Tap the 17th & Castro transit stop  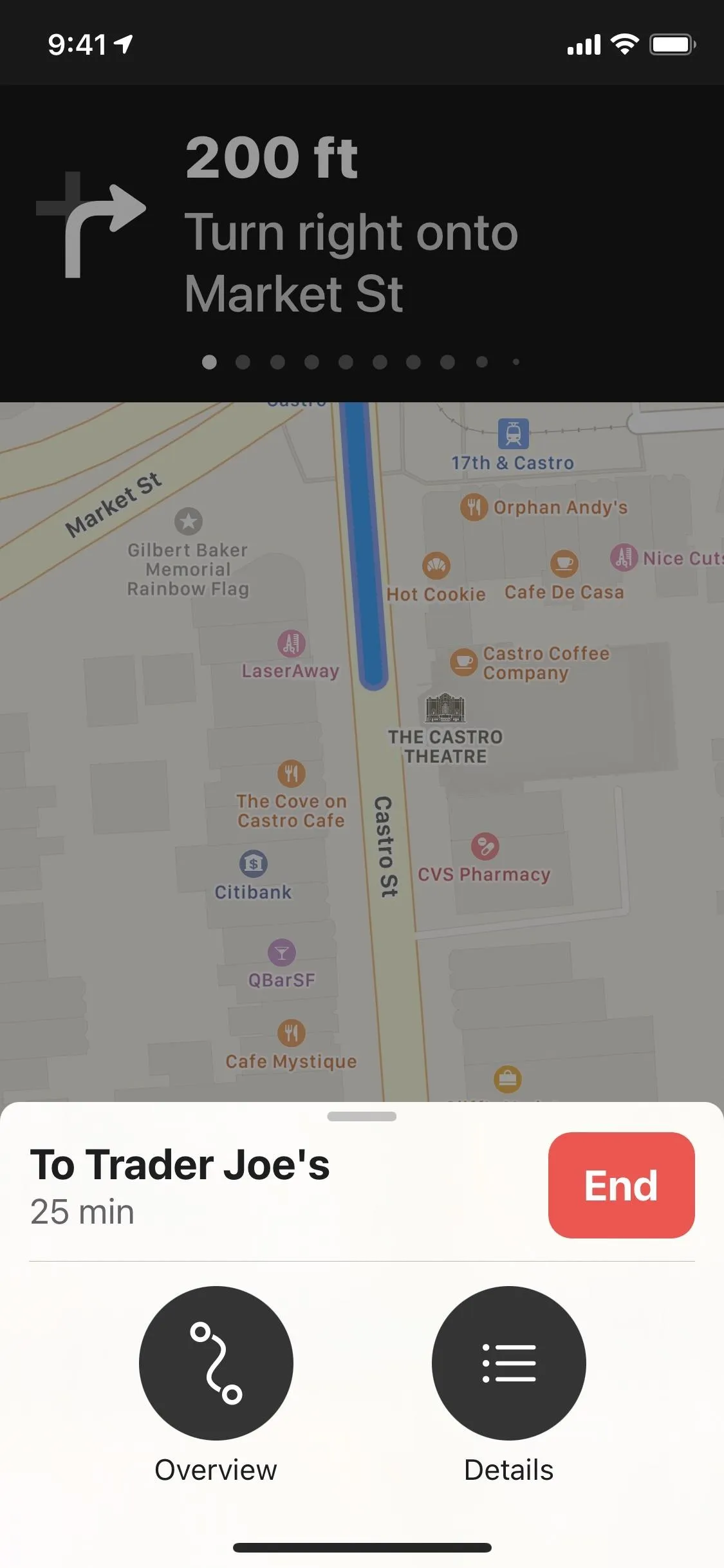pyautogui.click(x=514, y=434)
